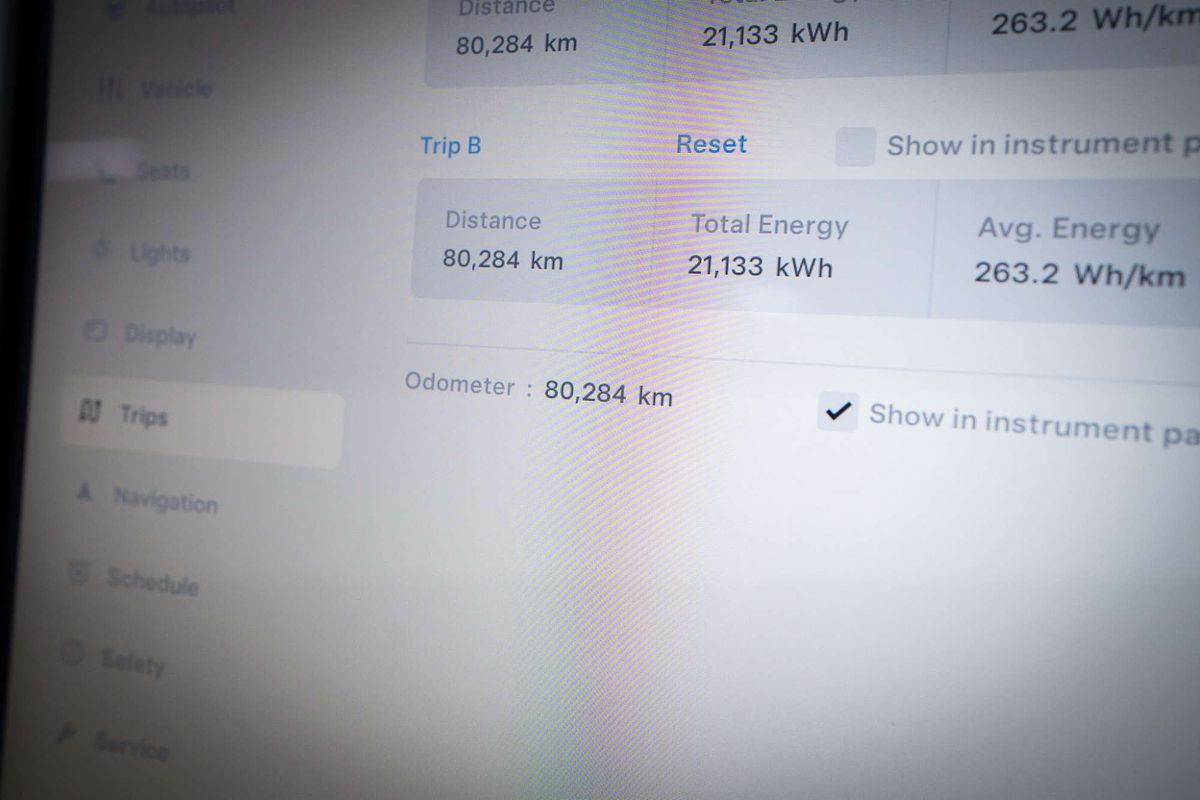
Task: Uncheck odometer show in instrument panel
Action: [837, 411]
